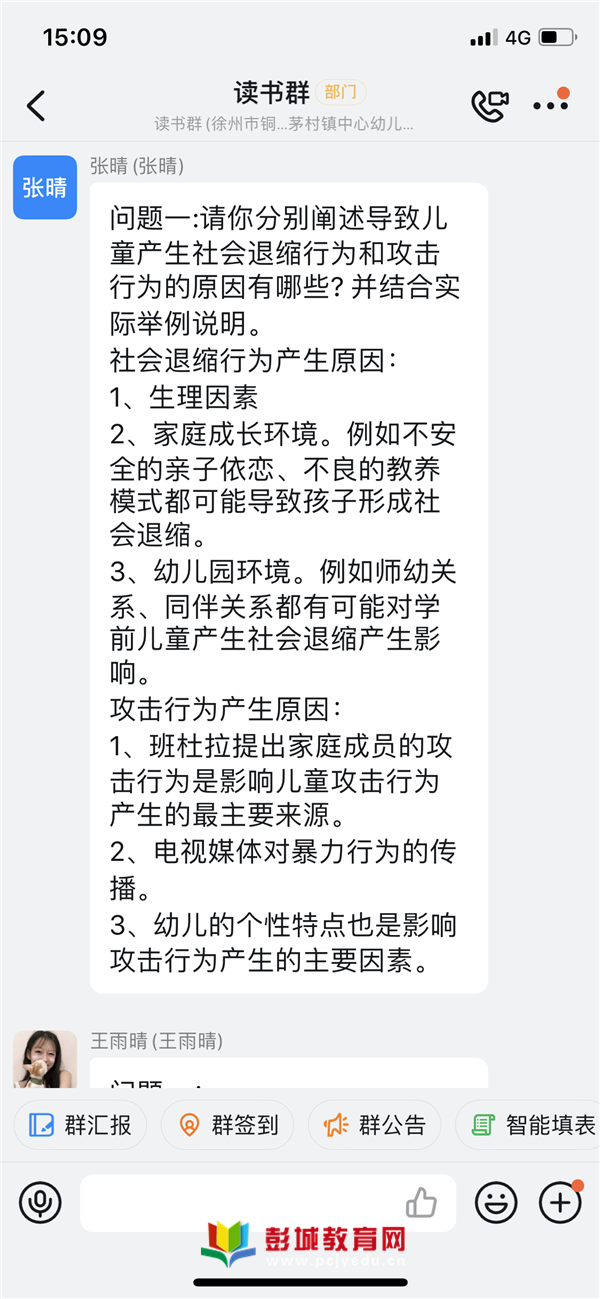Open the emoji picker
This screenshot has width=600, height=1299.
pos(496,1202)
